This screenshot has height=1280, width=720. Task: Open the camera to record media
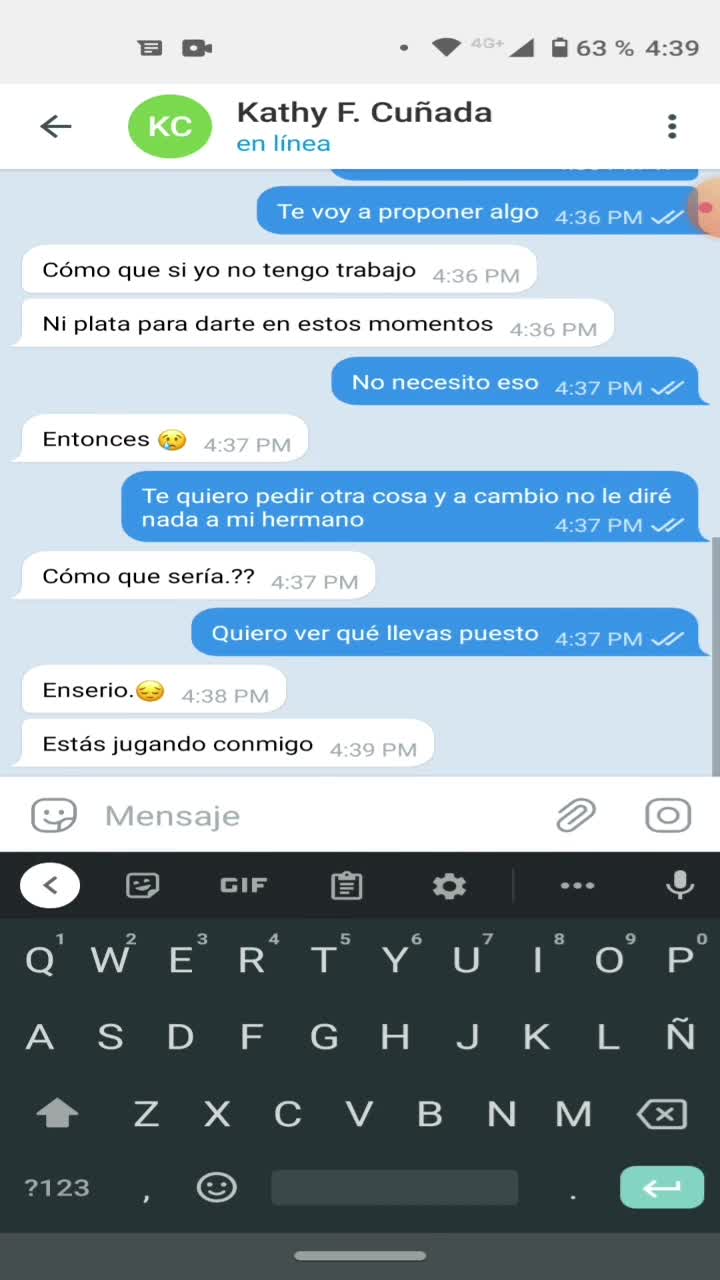668,816
